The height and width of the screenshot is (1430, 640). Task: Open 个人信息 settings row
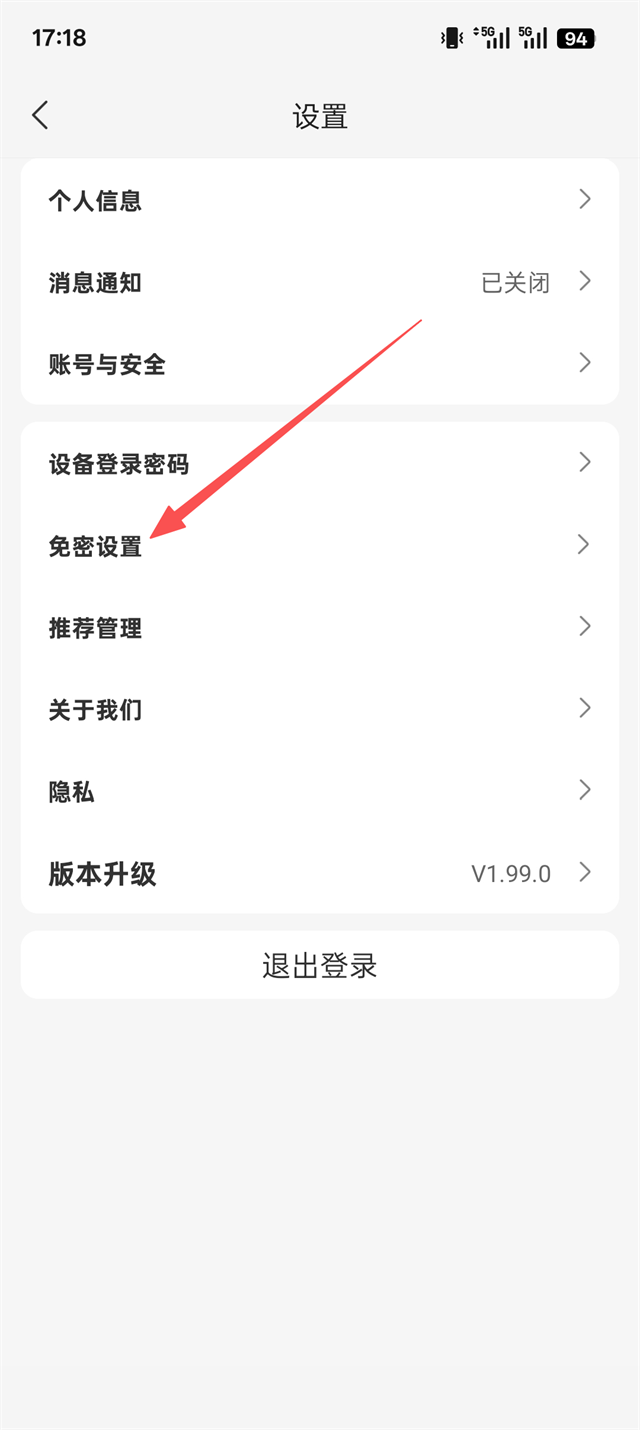pos(320,200)
